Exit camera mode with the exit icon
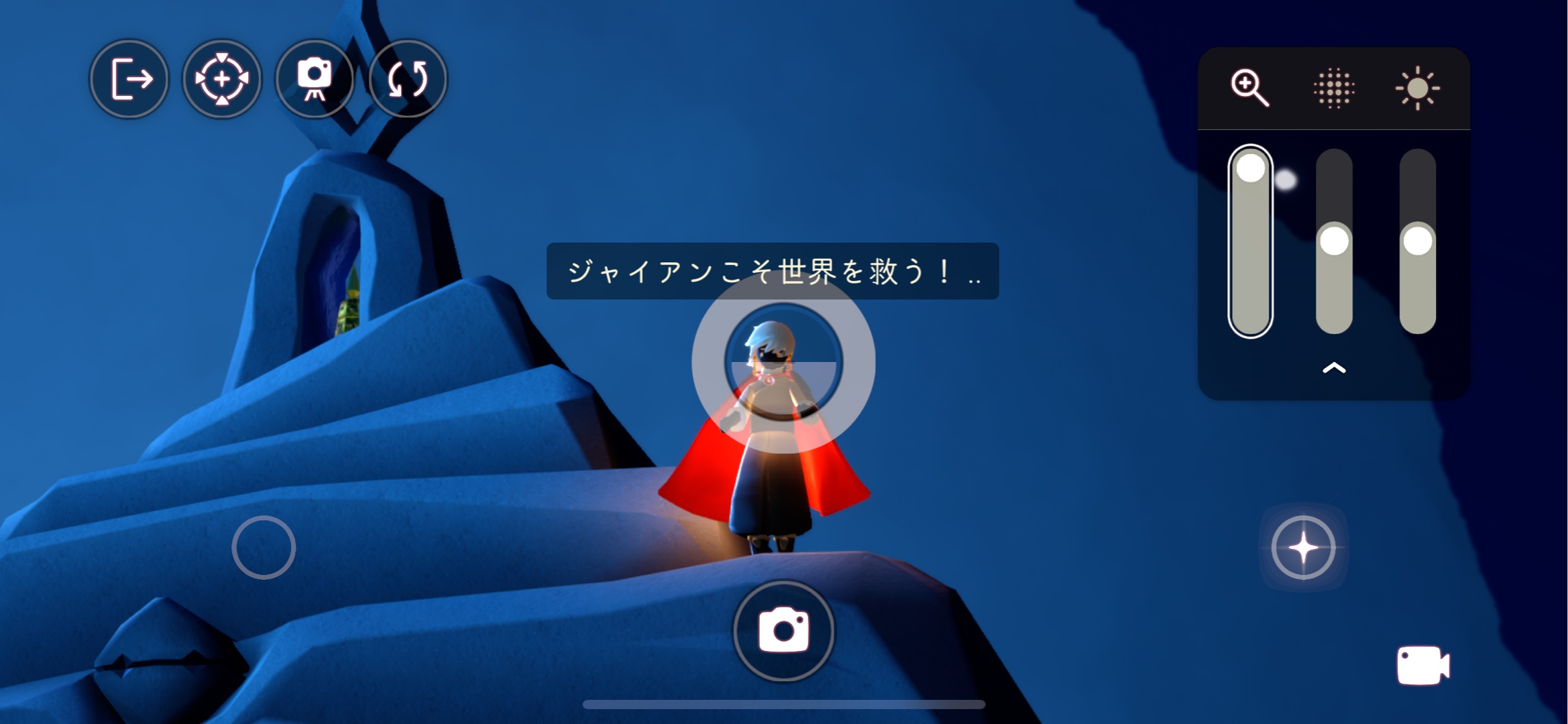The height and width of the screenshot is (724, 1568). point(129,79)
